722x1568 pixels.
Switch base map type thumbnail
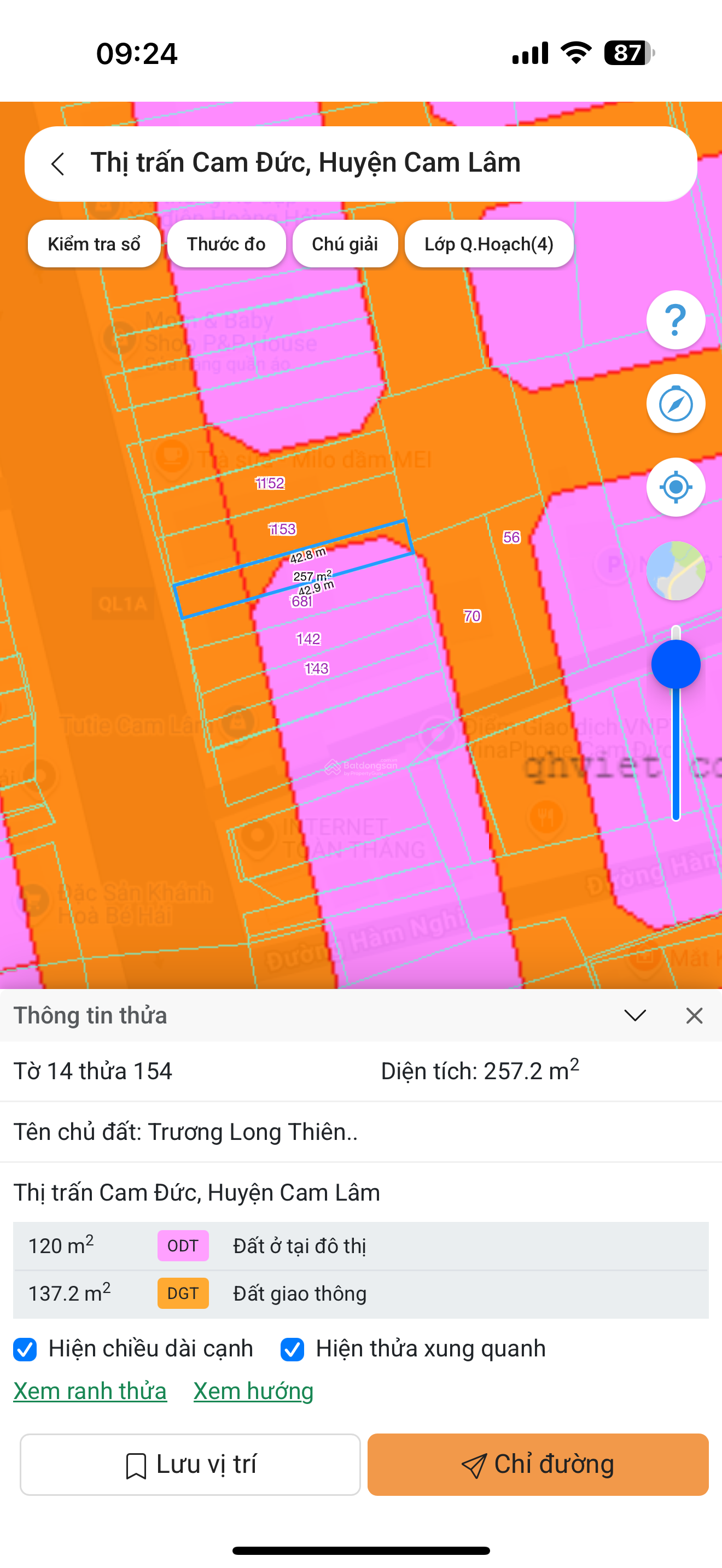(x=675, y=571)
